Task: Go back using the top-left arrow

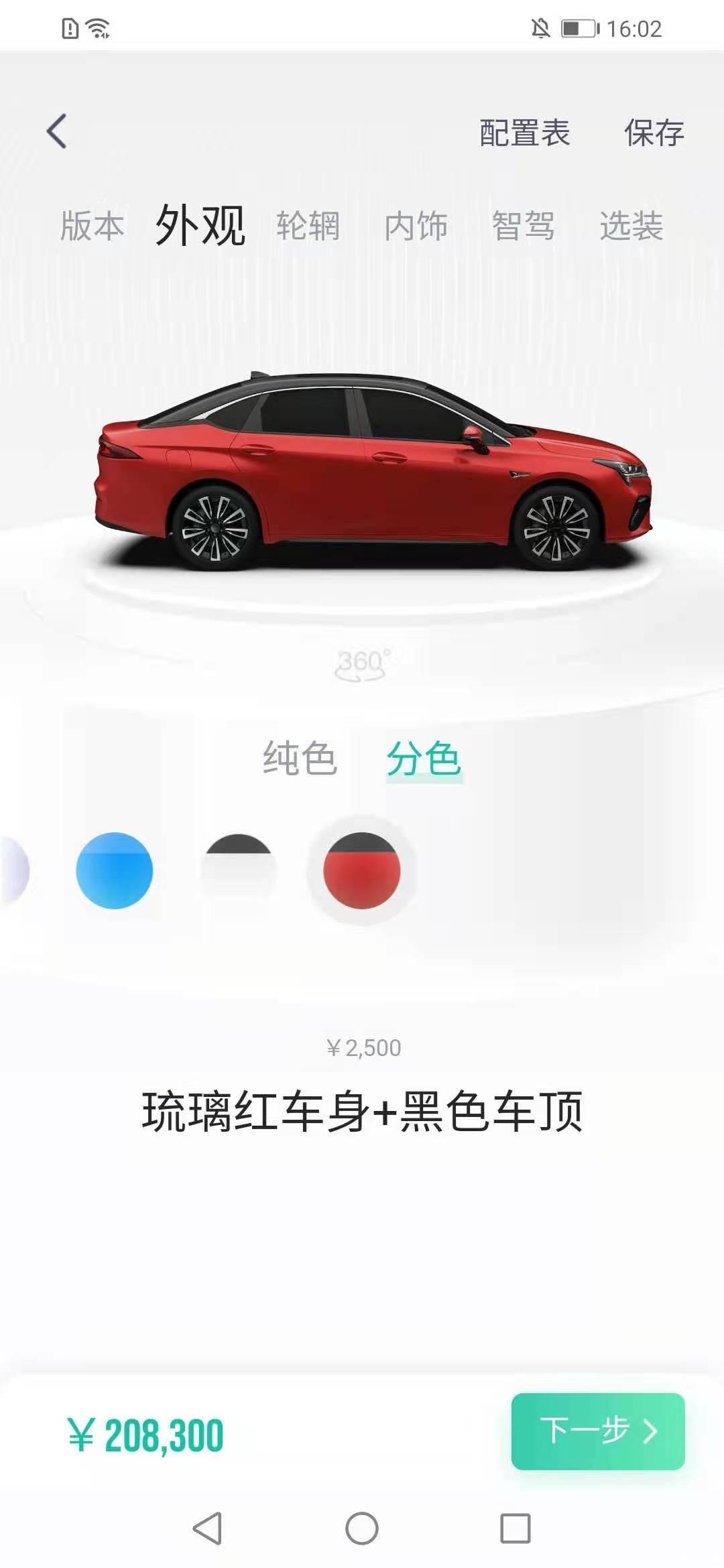Action: pos(57,131)
